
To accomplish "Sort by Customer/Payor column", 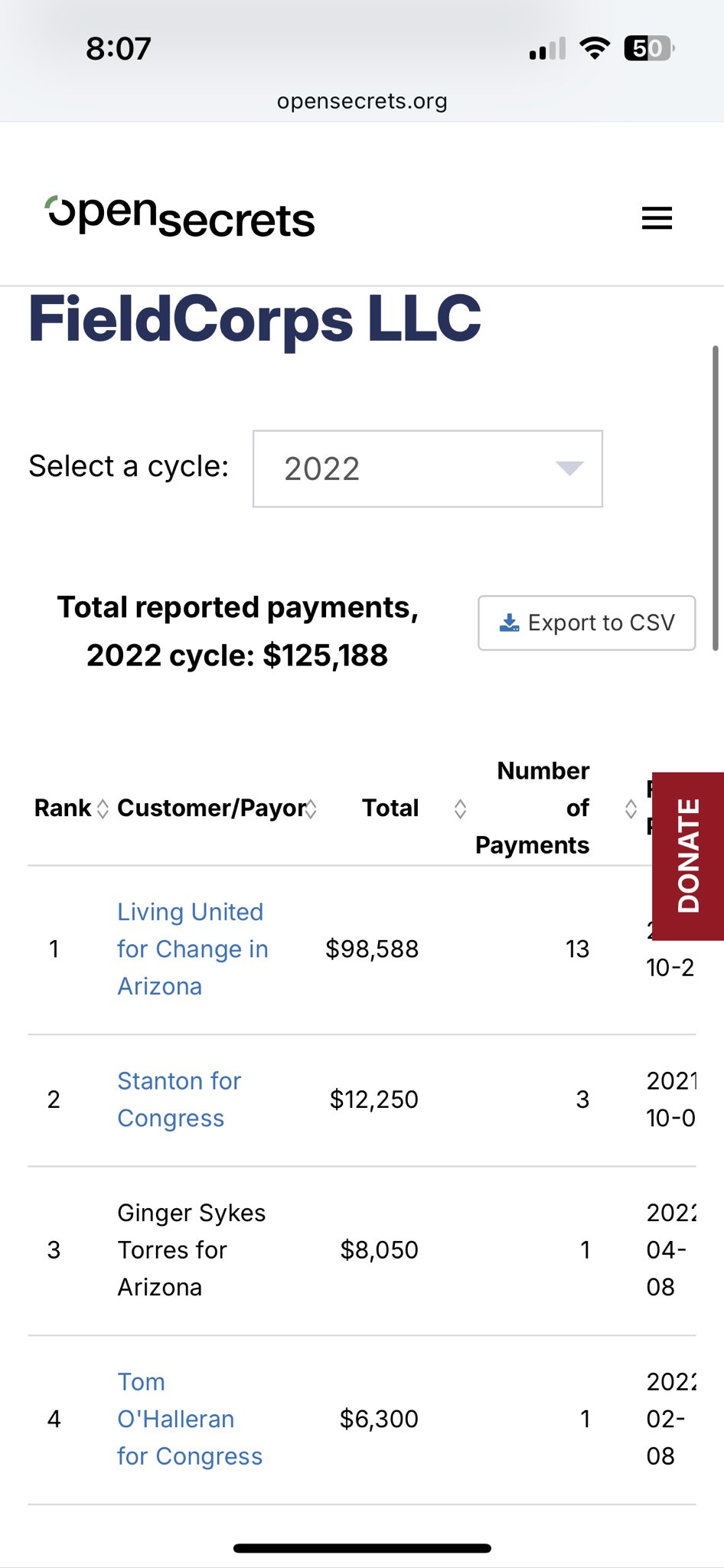I will tap(217, 808).
